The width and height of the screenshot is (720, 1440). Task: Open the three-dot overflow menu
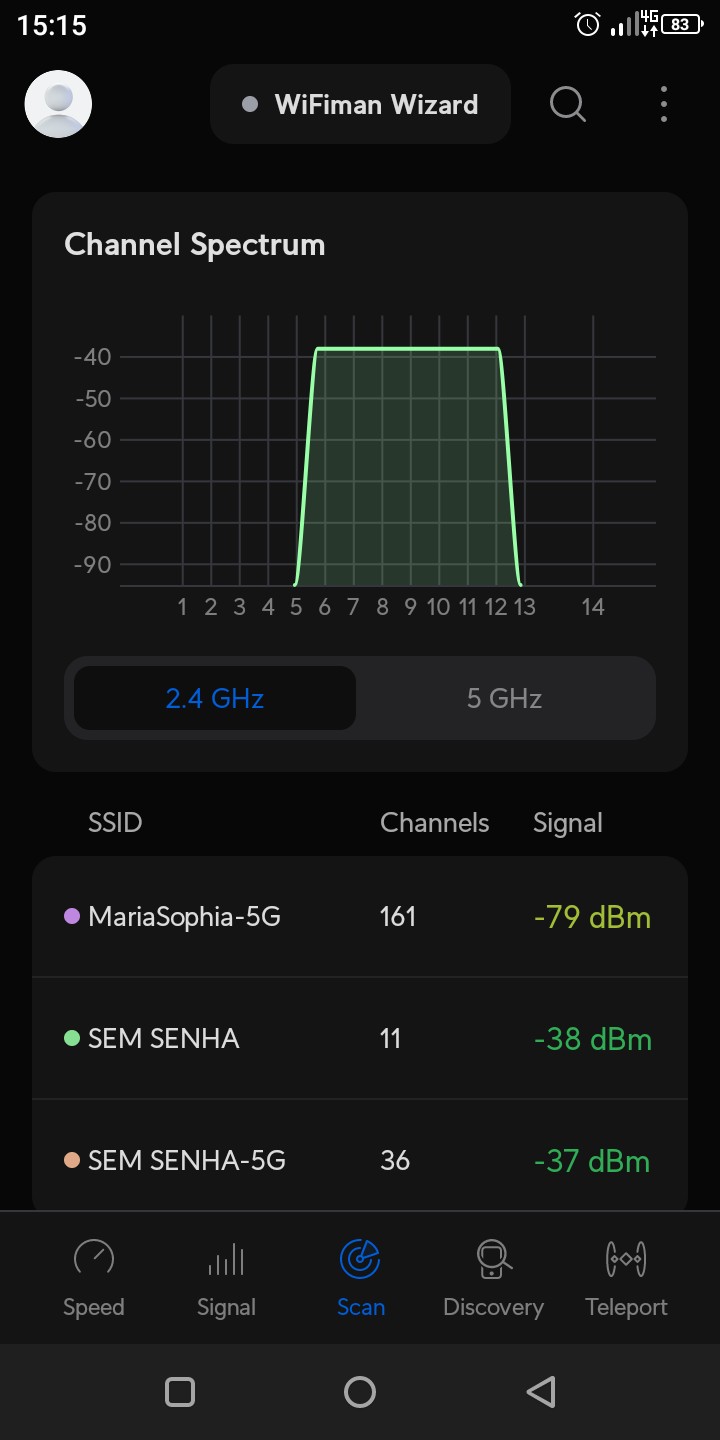click(x=664, y=104)
